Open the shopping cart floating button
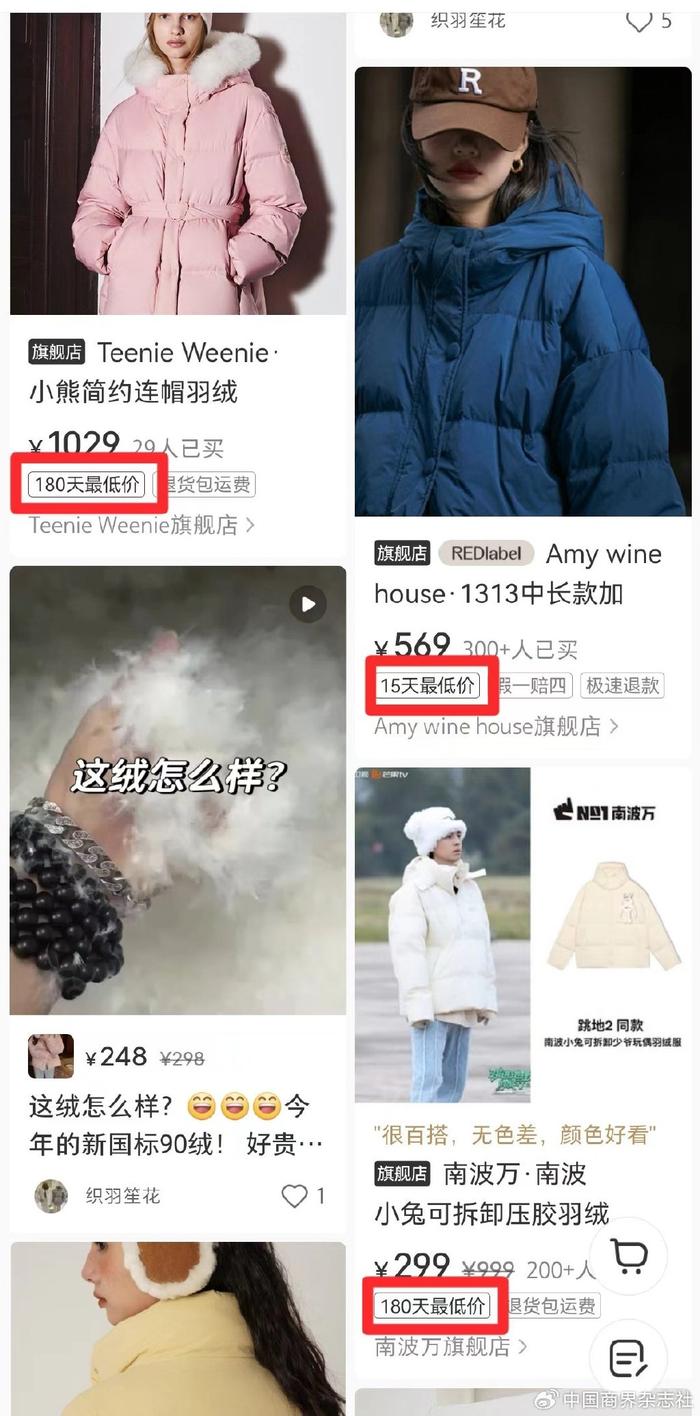Viewport: 700px width, 1416px height. click(629, 1256)
